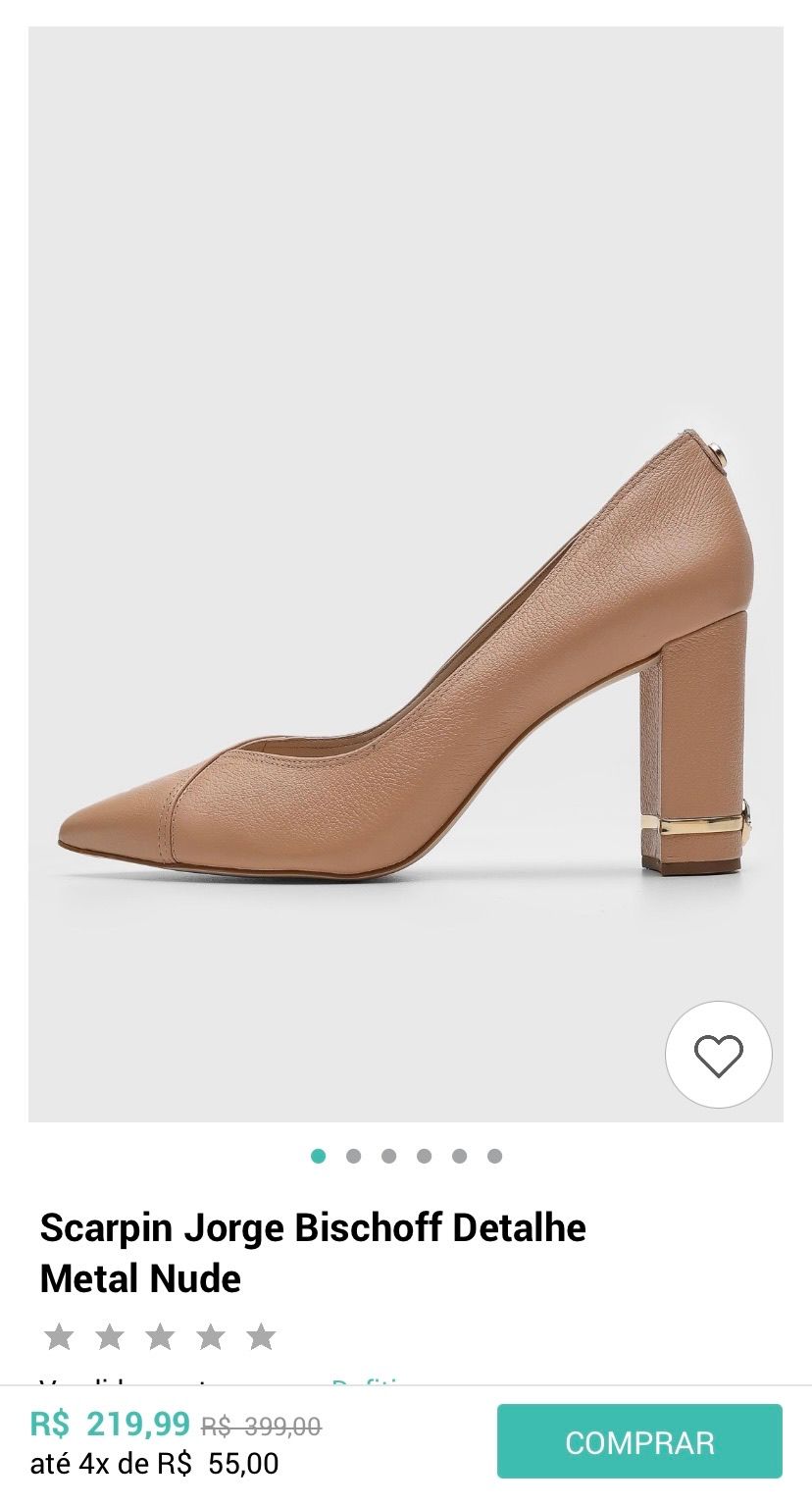Open the star rating reviews
Viewport: 812px width, 1506px height.
tap(160, 1336)
